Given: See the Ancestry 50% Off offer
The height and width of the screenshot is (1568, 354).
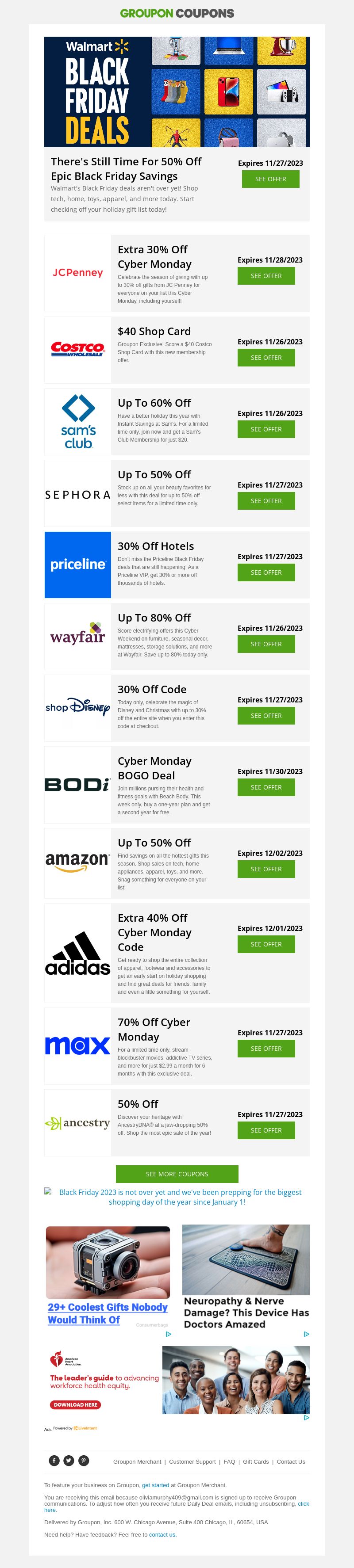Looking at the screenshot, I should click(x=265, y=1130).
